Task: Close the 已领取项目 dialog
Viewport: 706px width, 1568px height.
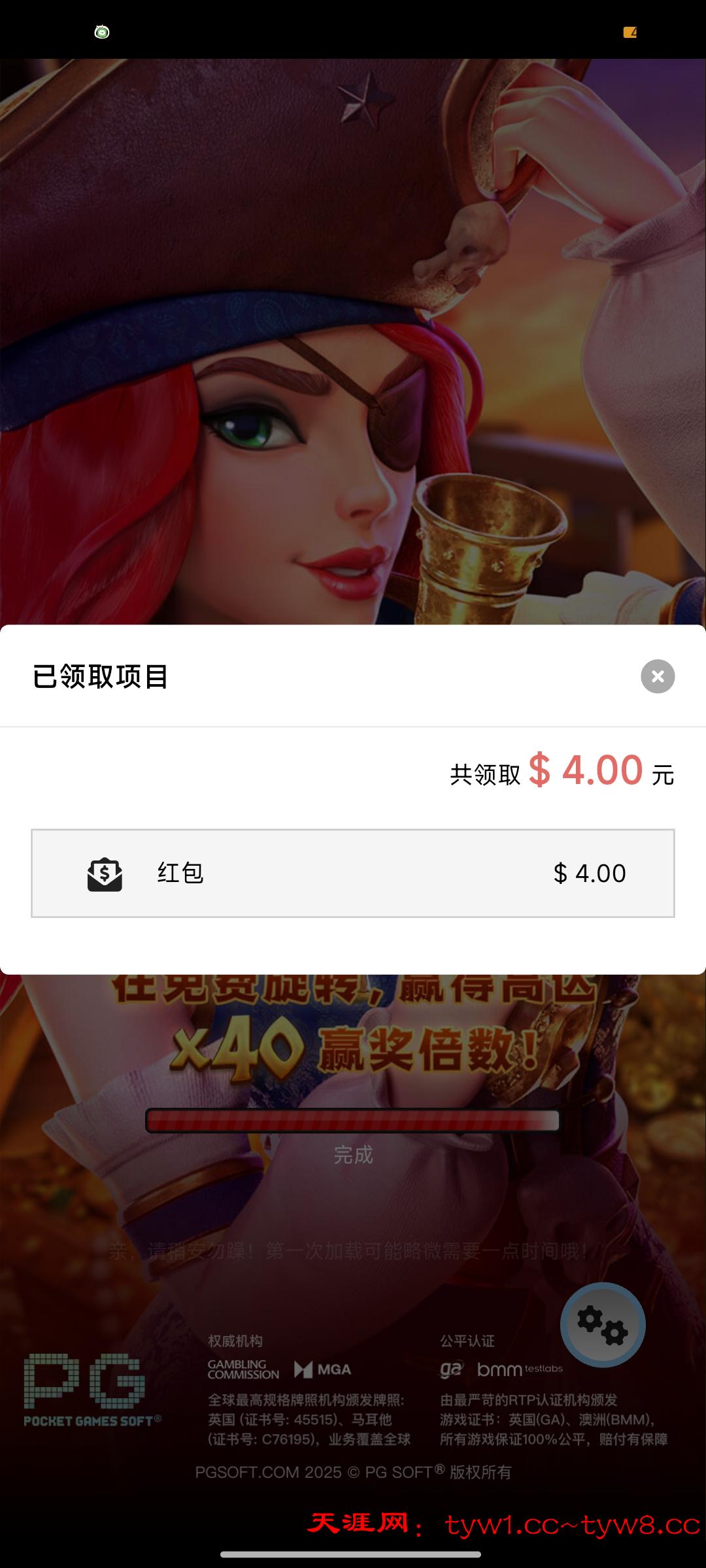Action: point(658,676)
